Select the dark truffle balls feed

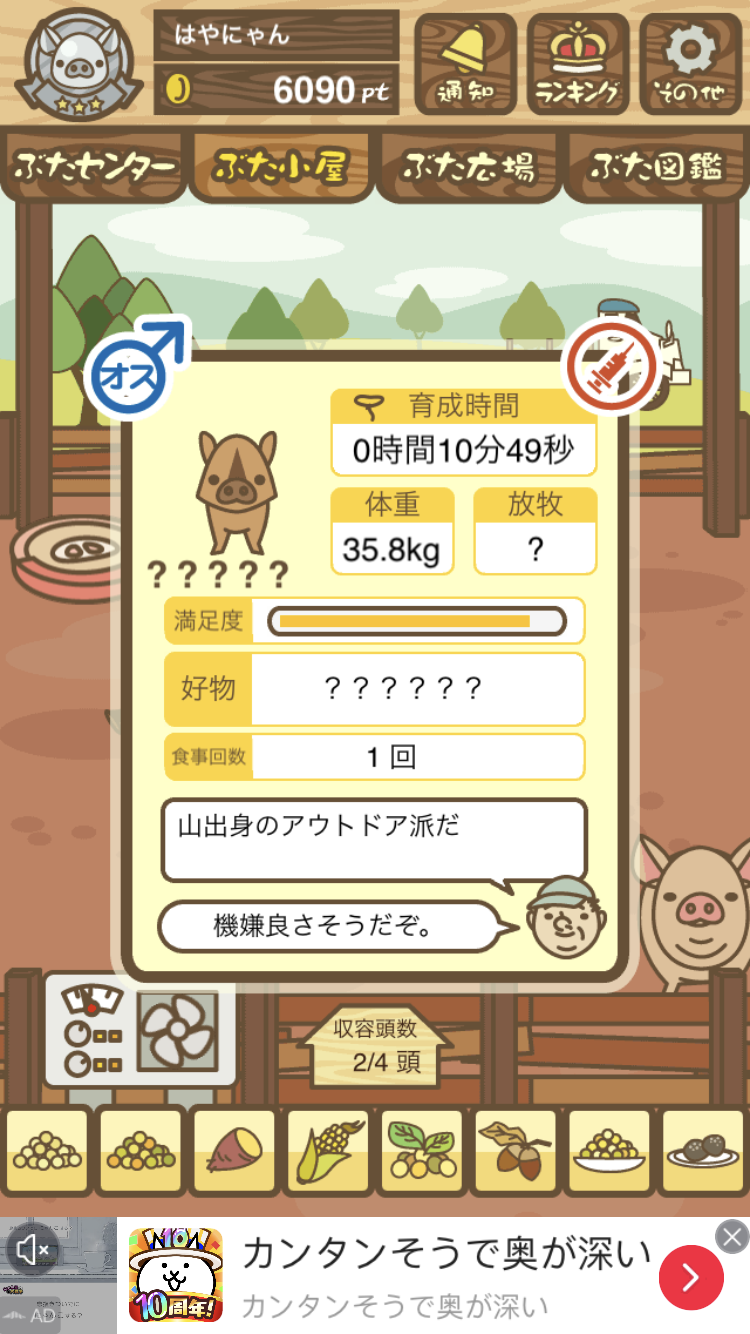point(702,1151)
